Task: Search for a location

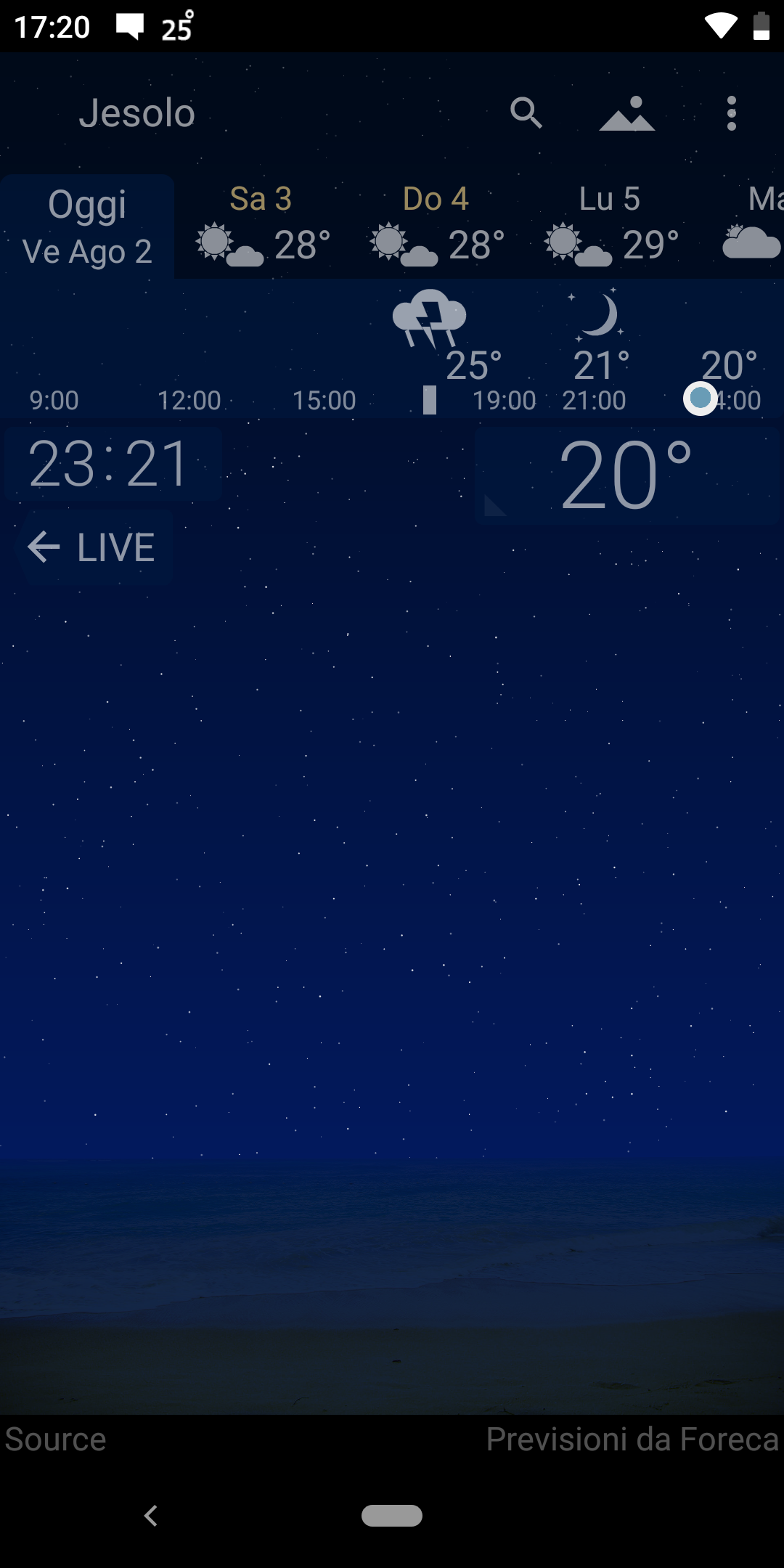Action: (526, 113)
